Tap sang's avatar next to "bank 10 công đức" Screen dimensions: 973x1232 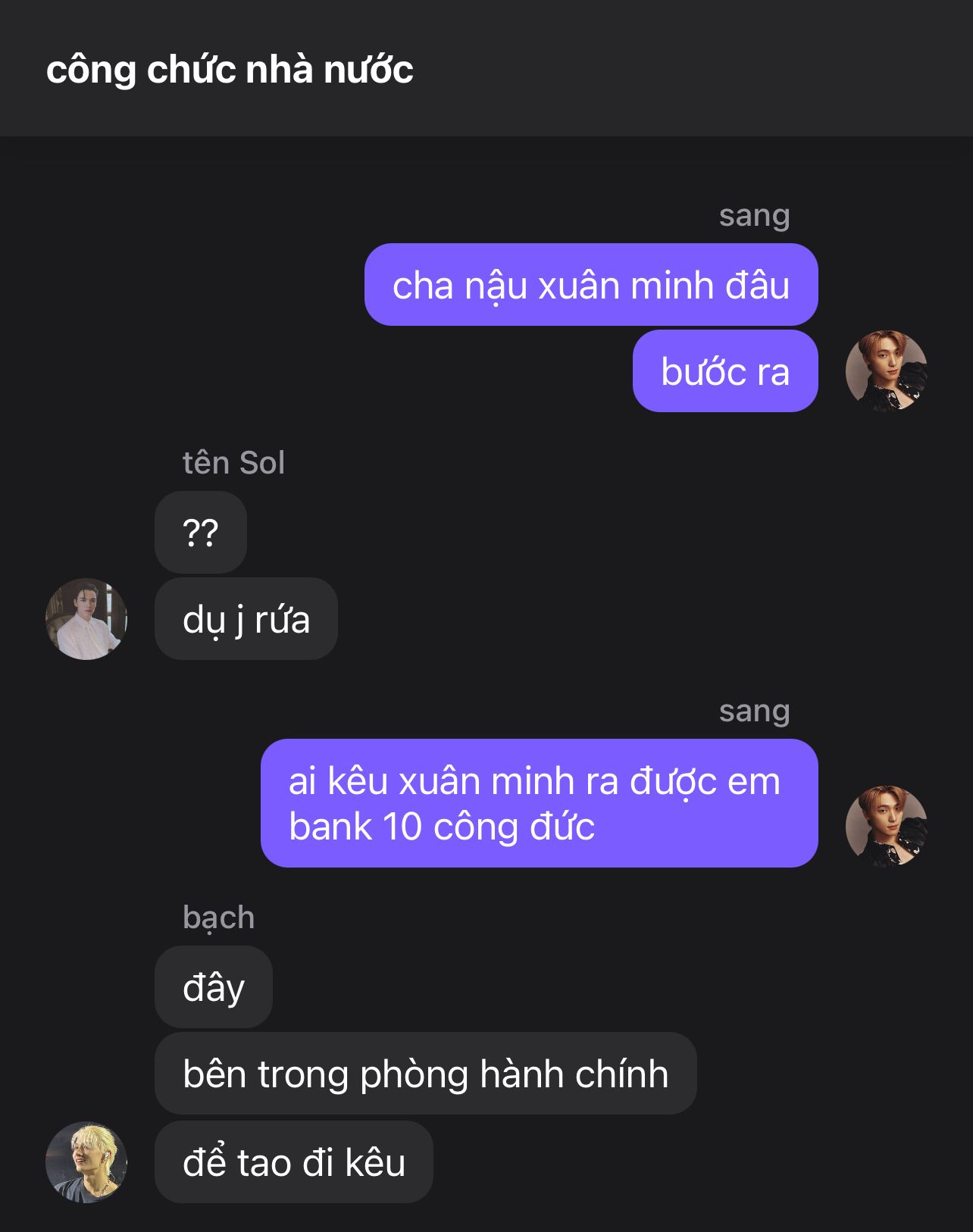coord(886,826)
